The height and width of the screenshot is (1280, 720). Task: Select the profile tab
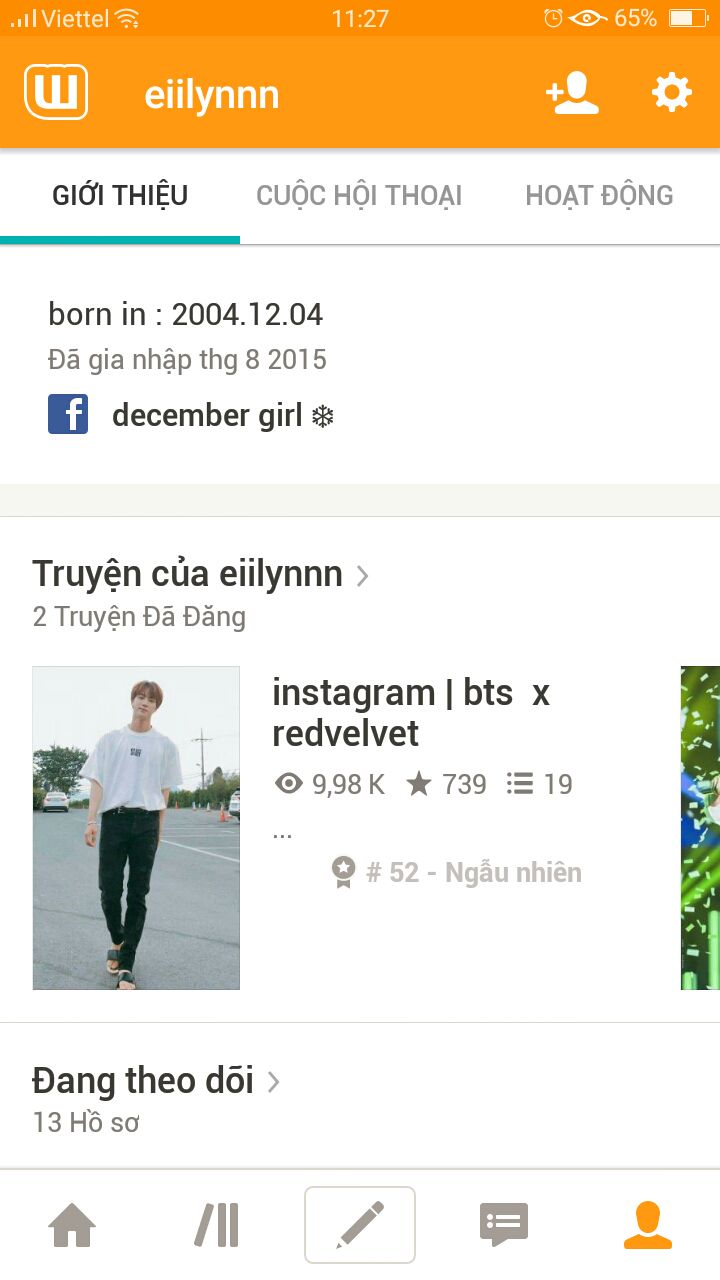pos(647,1225)
